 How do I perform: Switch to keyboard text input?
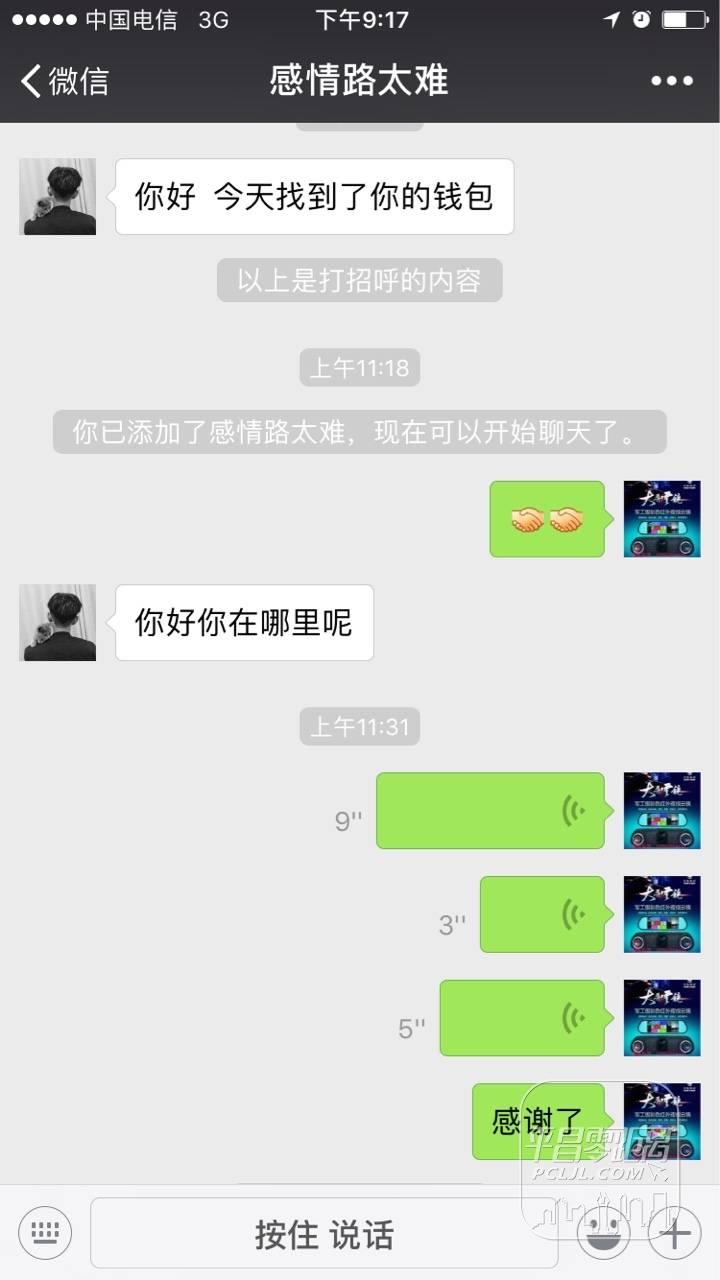[x=45, y=1233]
